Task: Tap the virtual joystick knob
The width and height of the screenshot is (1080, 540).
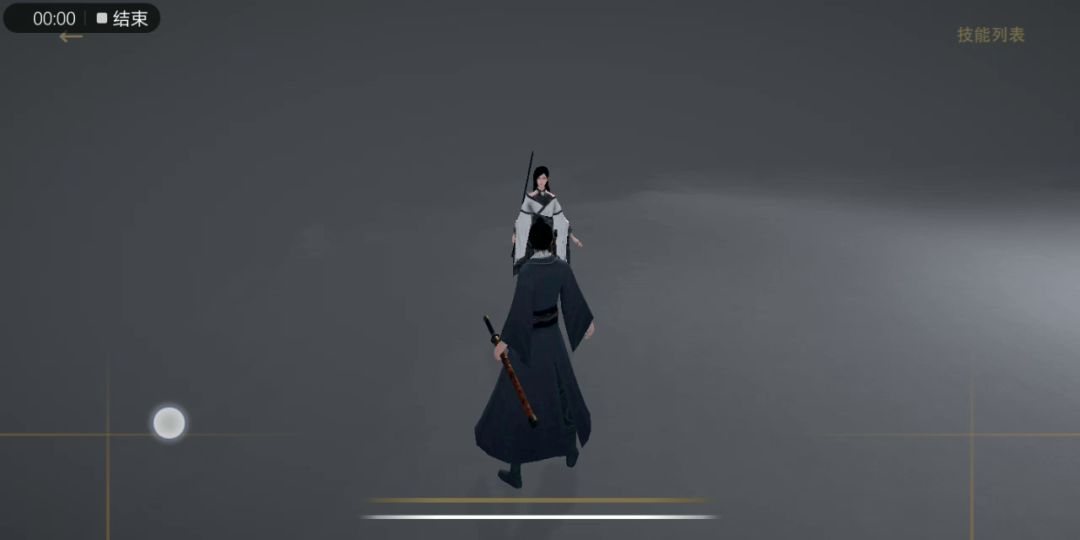Action: pyautogui.click(x=169, y=423)
